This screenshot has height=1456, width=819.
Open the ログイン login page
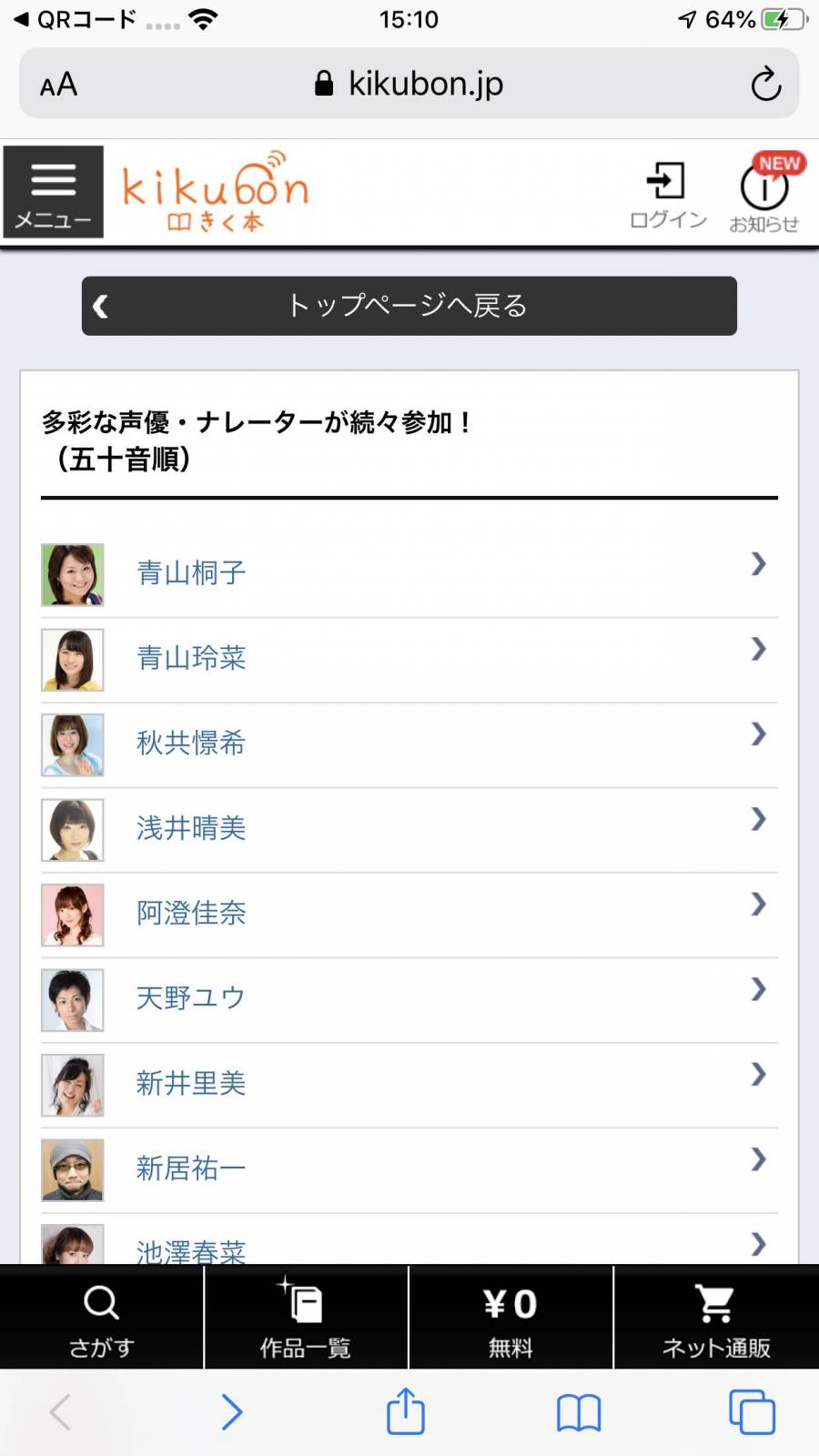667,195
